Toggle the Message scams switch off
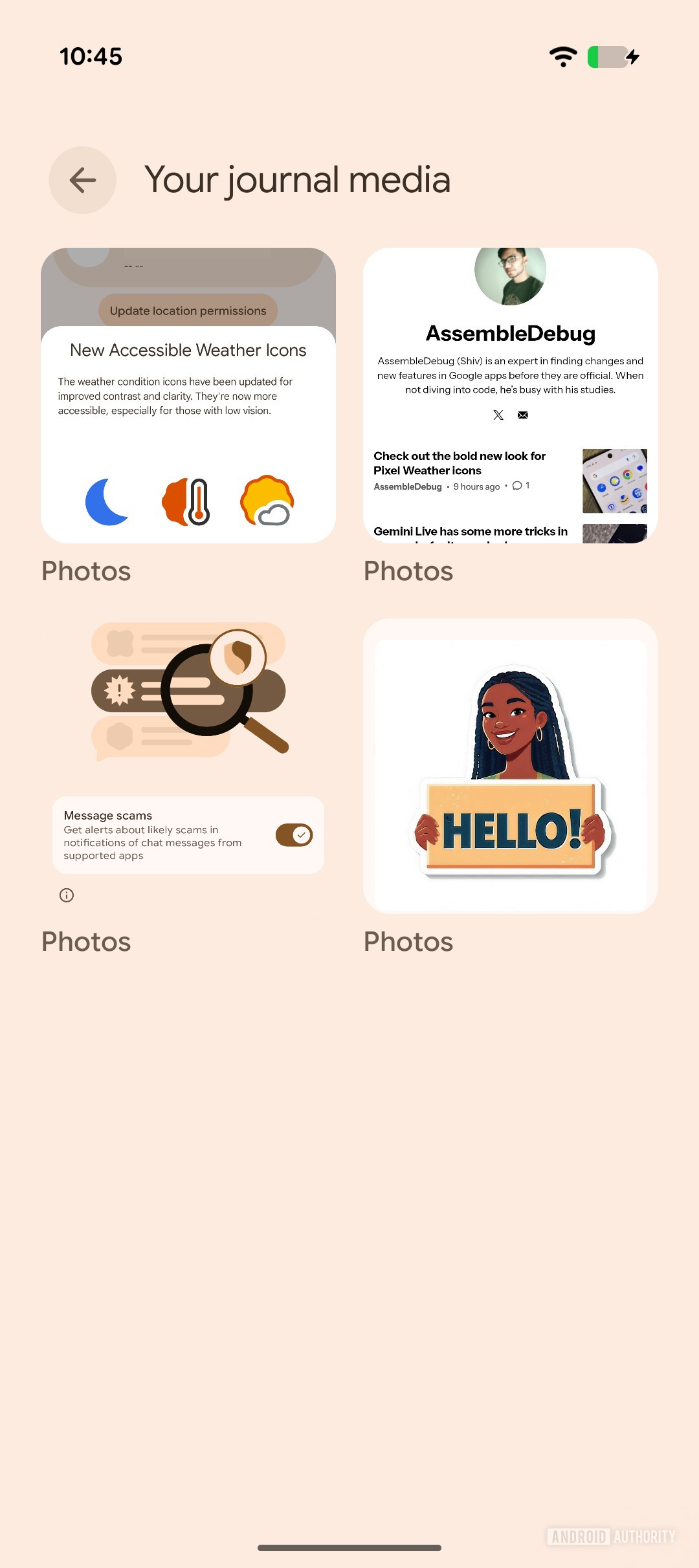The width and height of the screenshot is (699, 1568). 293,835
